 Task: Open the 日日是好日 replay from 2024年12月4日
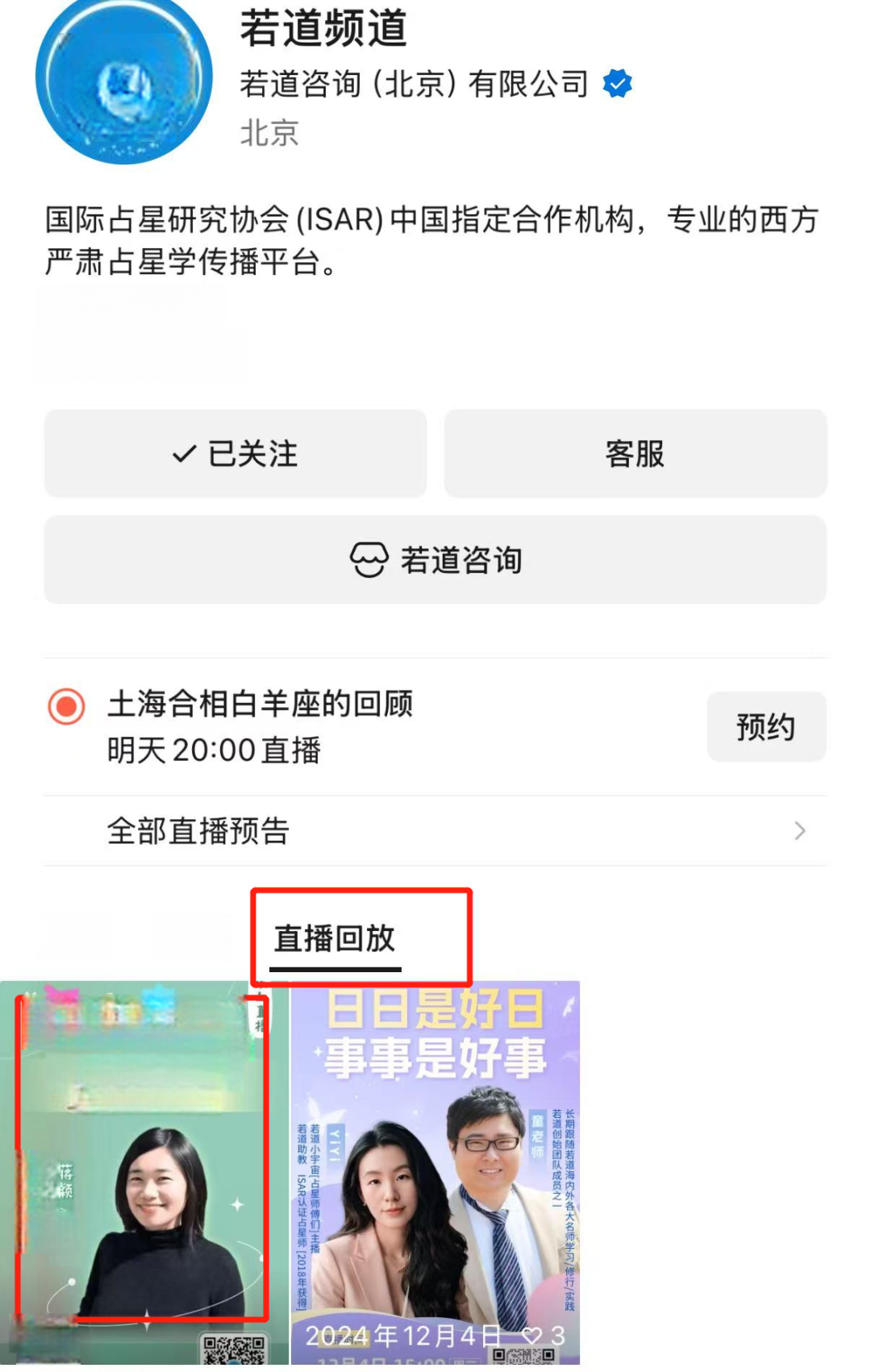pos(435,1174)
